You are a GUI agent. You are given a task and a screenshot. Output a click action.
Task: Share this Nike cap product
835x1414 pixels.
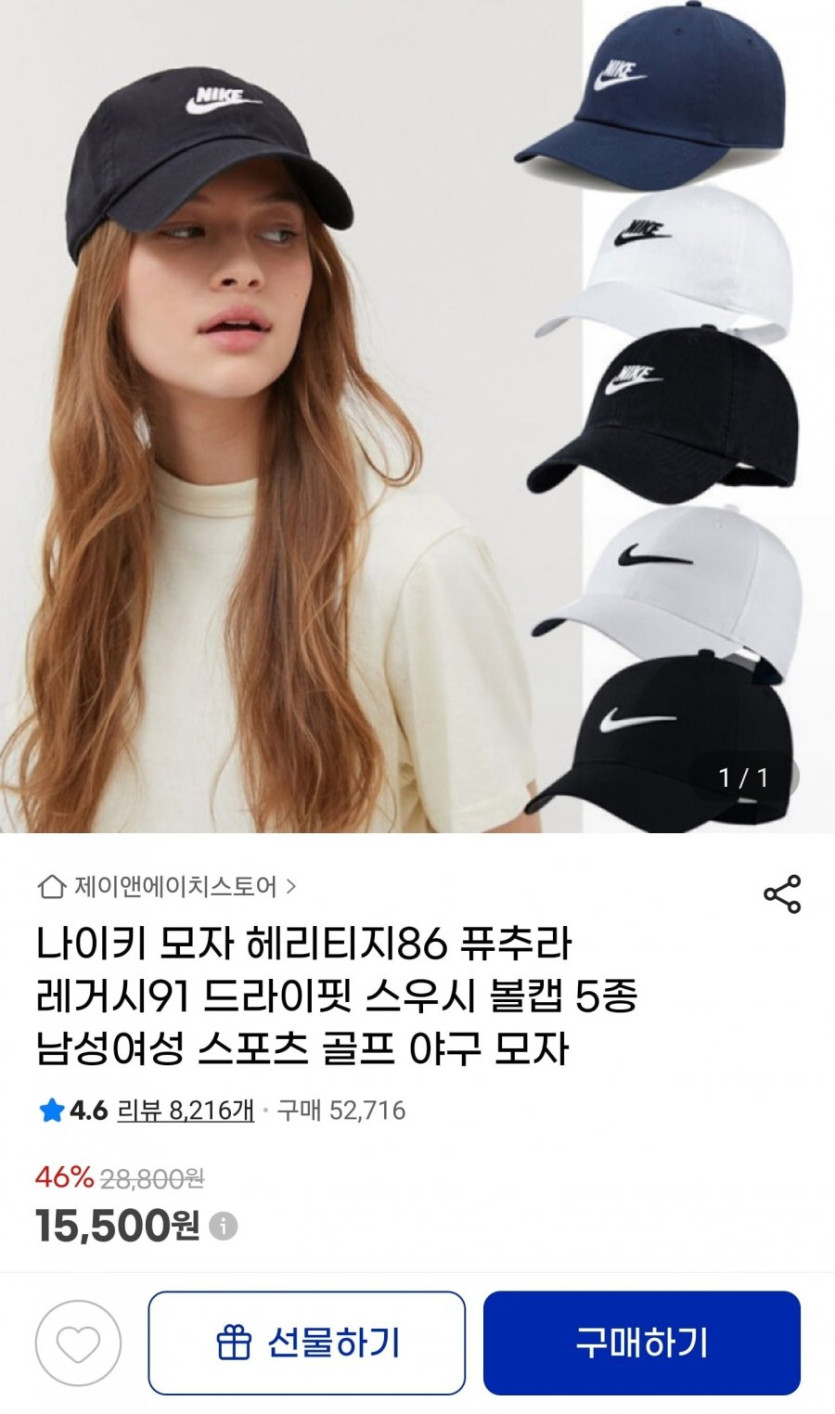point(782,894)
